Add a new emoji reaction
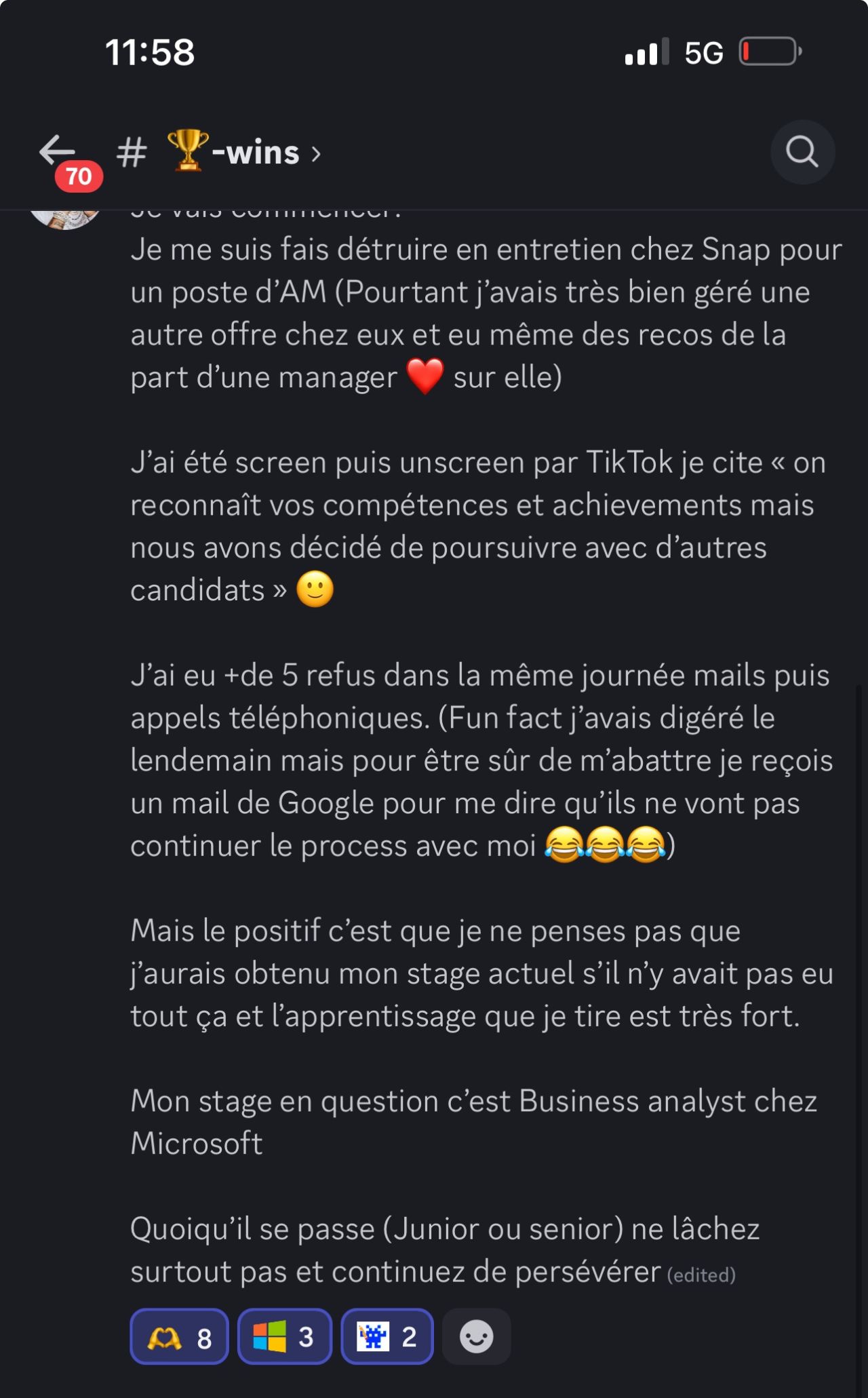 click(x=476, y=1337)
